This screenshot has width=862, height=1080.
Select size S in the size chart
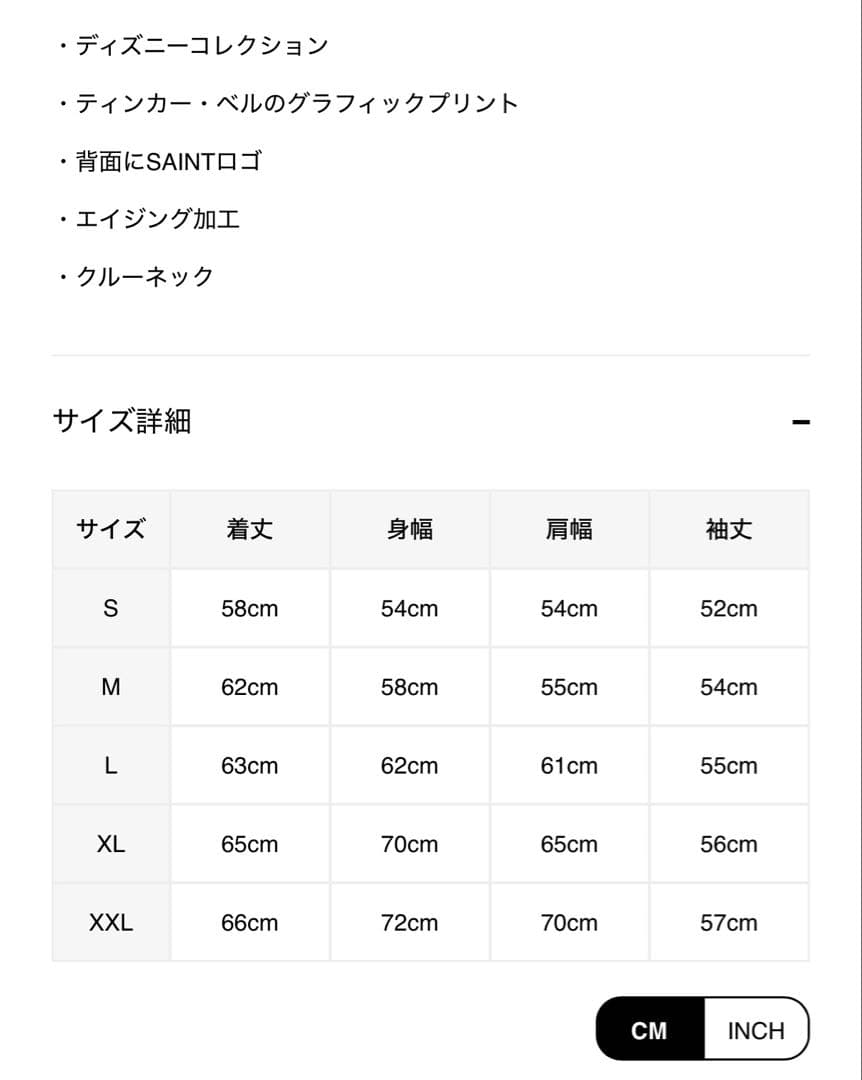click(110, 608)
